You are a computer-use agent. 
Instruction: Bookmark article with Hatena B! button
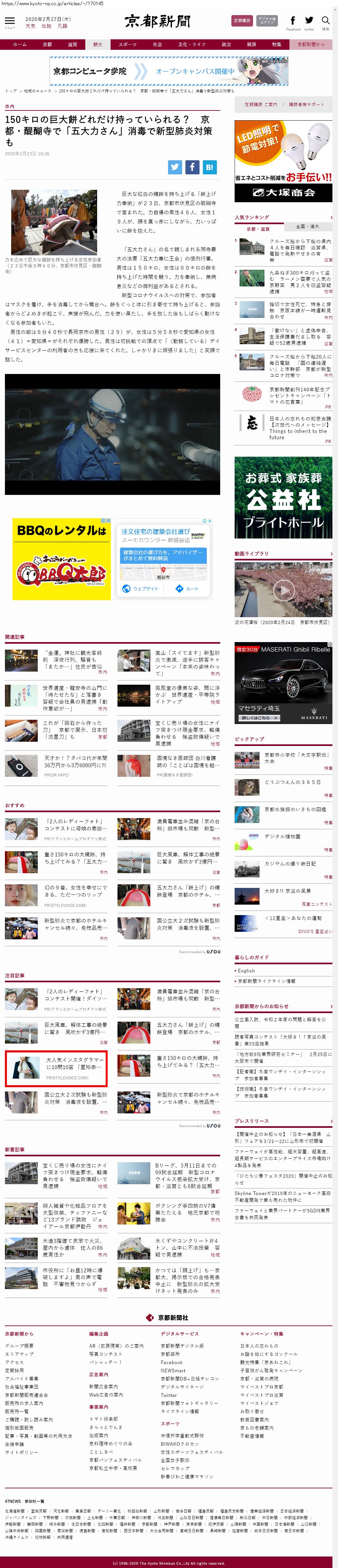[x=209, y=167]
